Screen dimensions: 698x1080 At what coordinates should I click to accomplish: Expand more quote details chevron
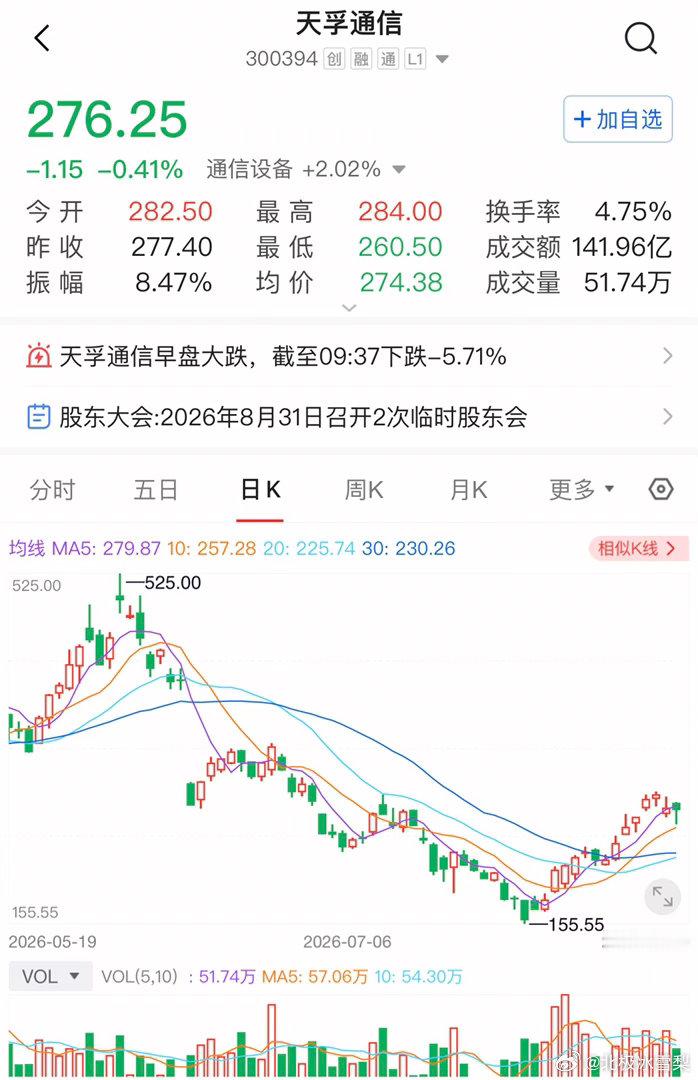click(x=349, y=308)
